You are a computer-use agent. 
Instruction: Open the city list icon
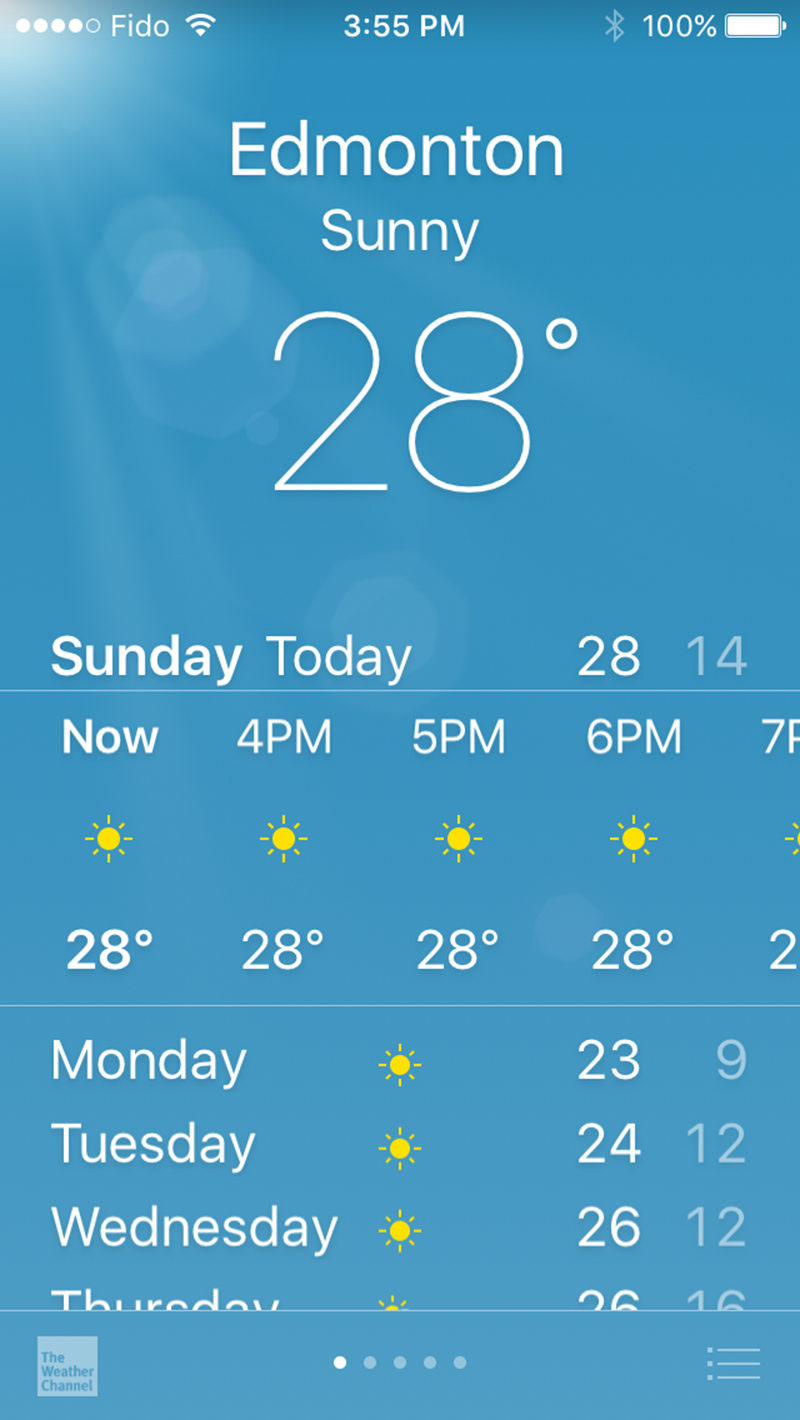tap(733, 1363)
